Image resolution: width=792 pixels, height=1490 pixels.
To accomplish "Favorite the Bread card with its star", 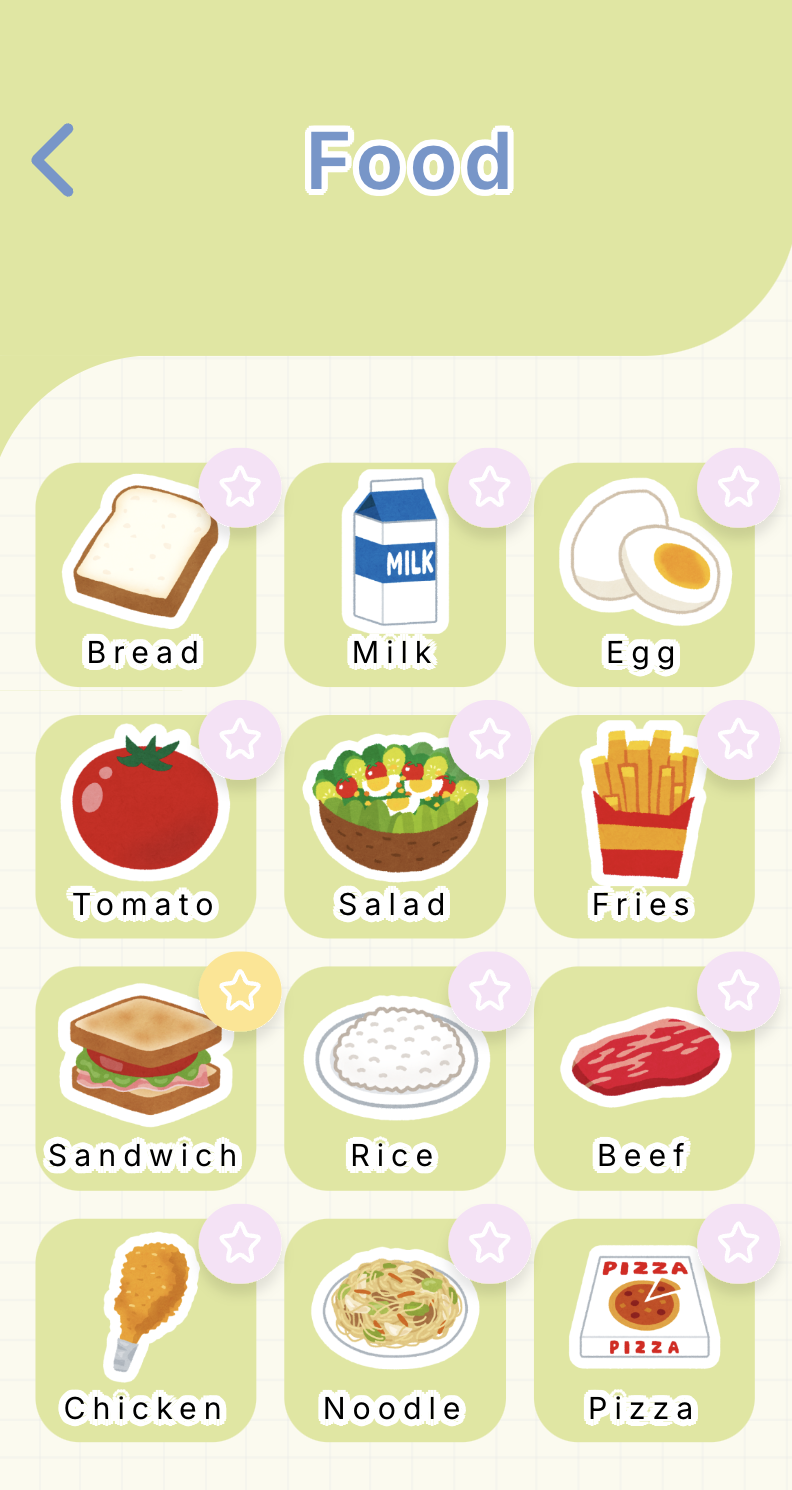I will pos(239,487).
